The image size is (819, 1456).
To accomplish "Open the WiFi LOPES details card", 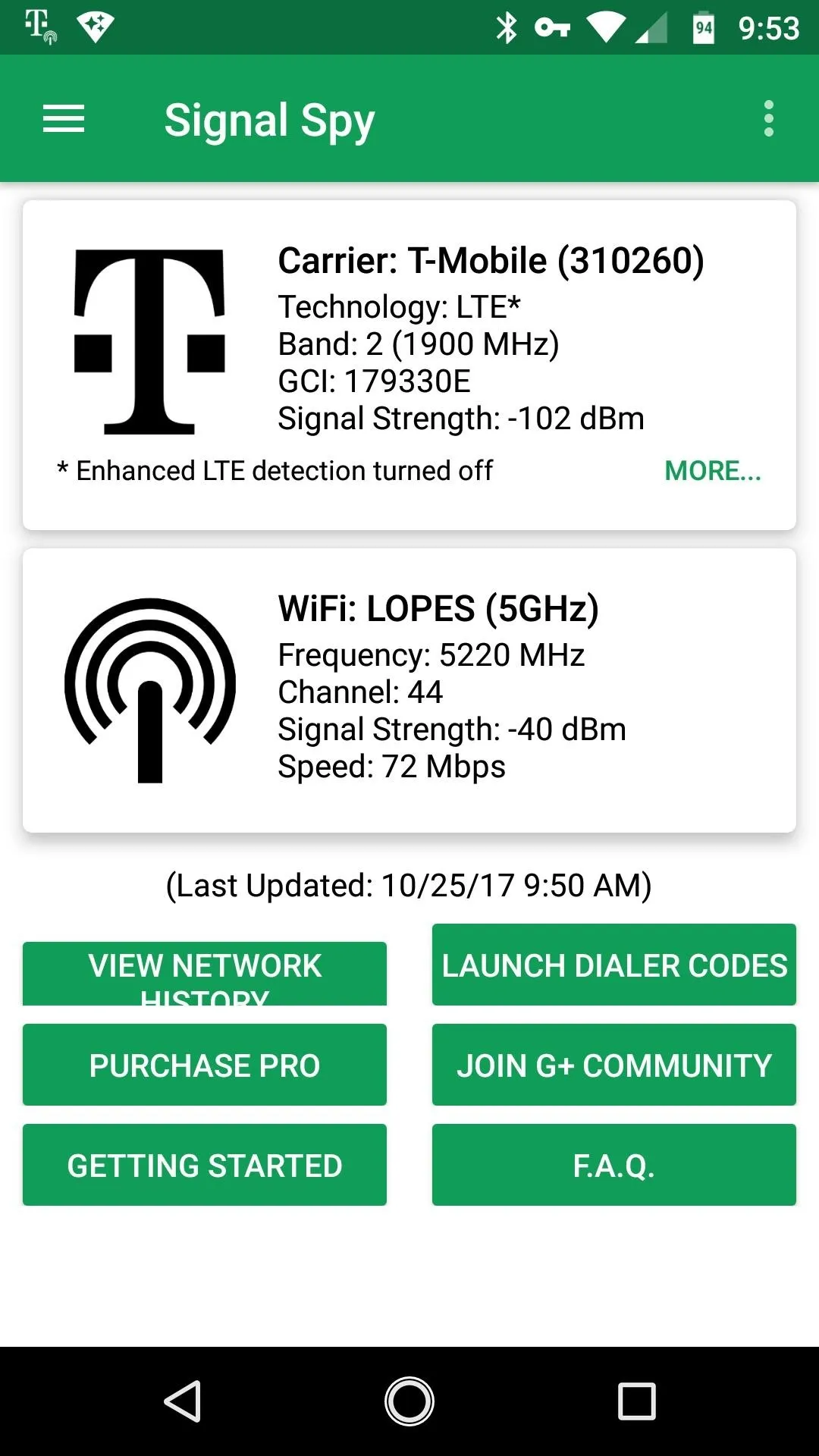I will 409,690.
